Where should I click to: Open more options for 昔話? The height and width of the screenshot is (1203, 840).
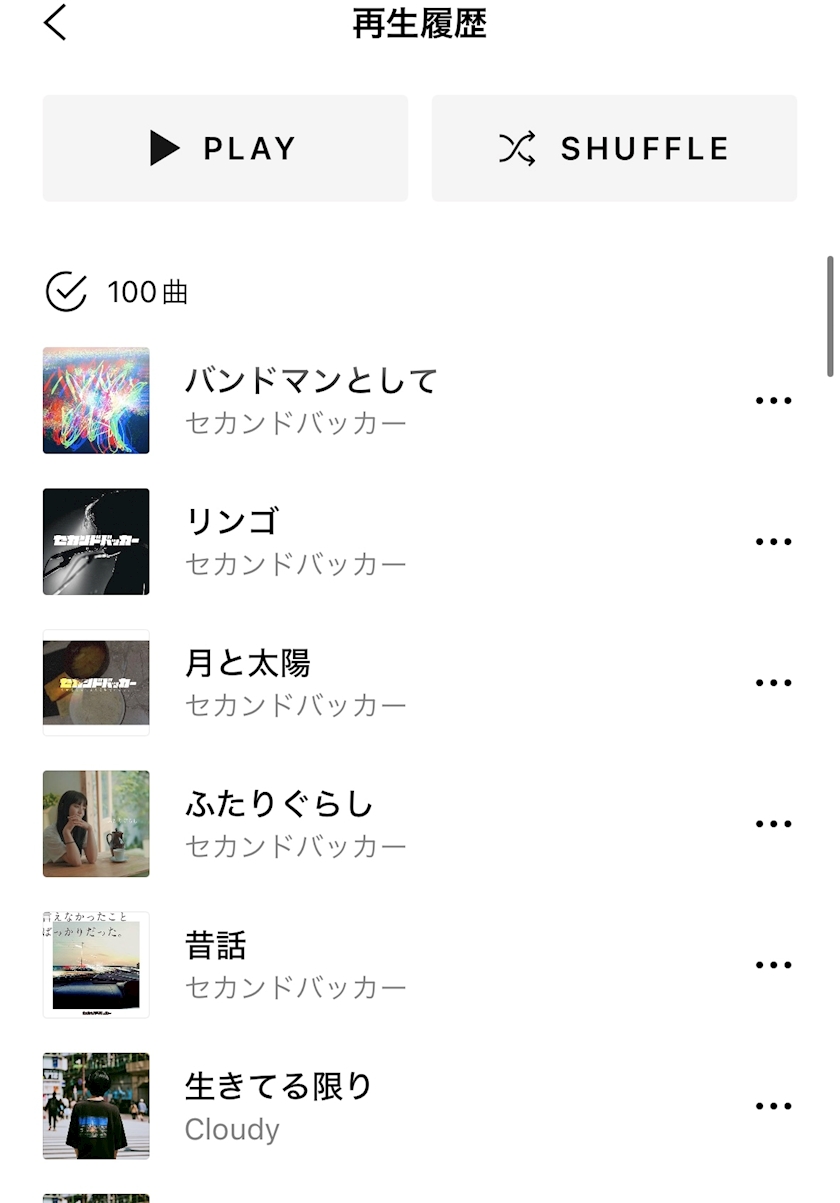click(x=773, y=965)
